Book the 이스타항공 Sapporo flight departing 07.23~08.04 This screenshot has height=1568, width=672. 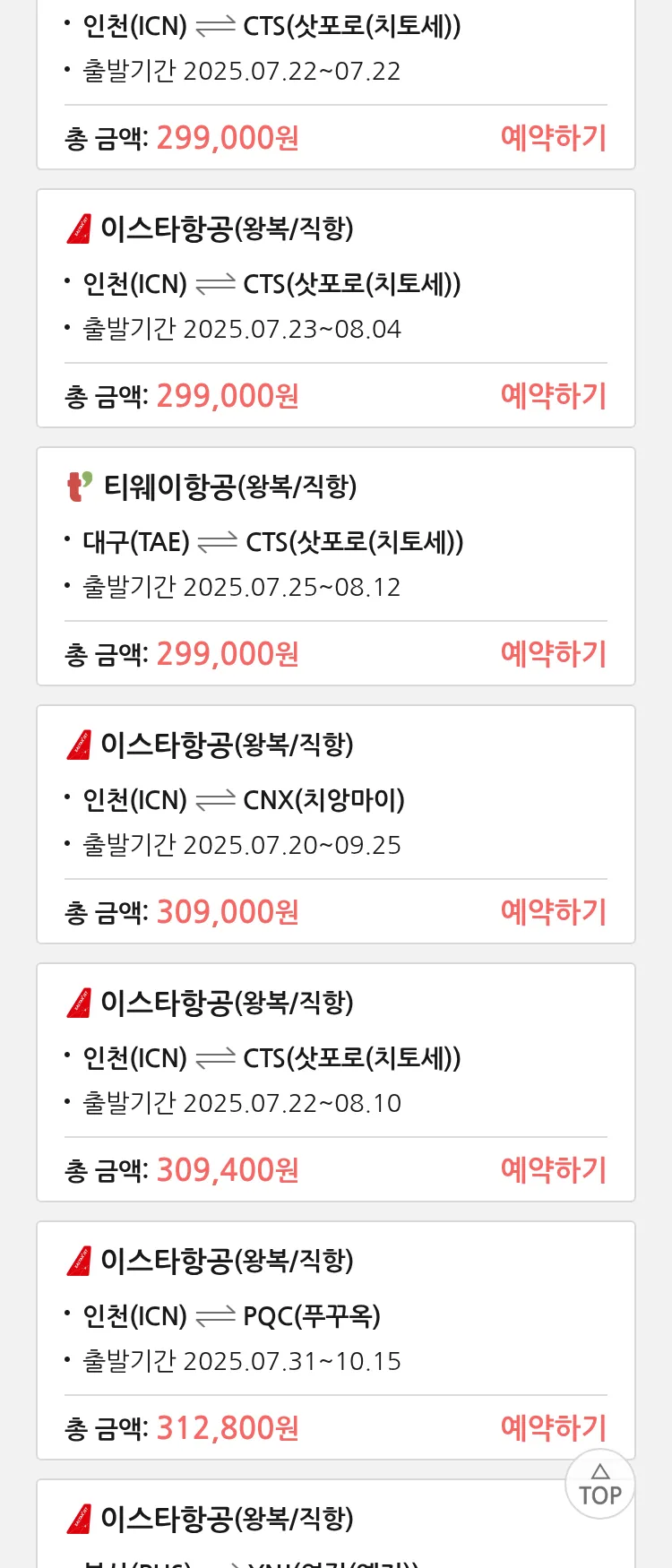[553, 396]
